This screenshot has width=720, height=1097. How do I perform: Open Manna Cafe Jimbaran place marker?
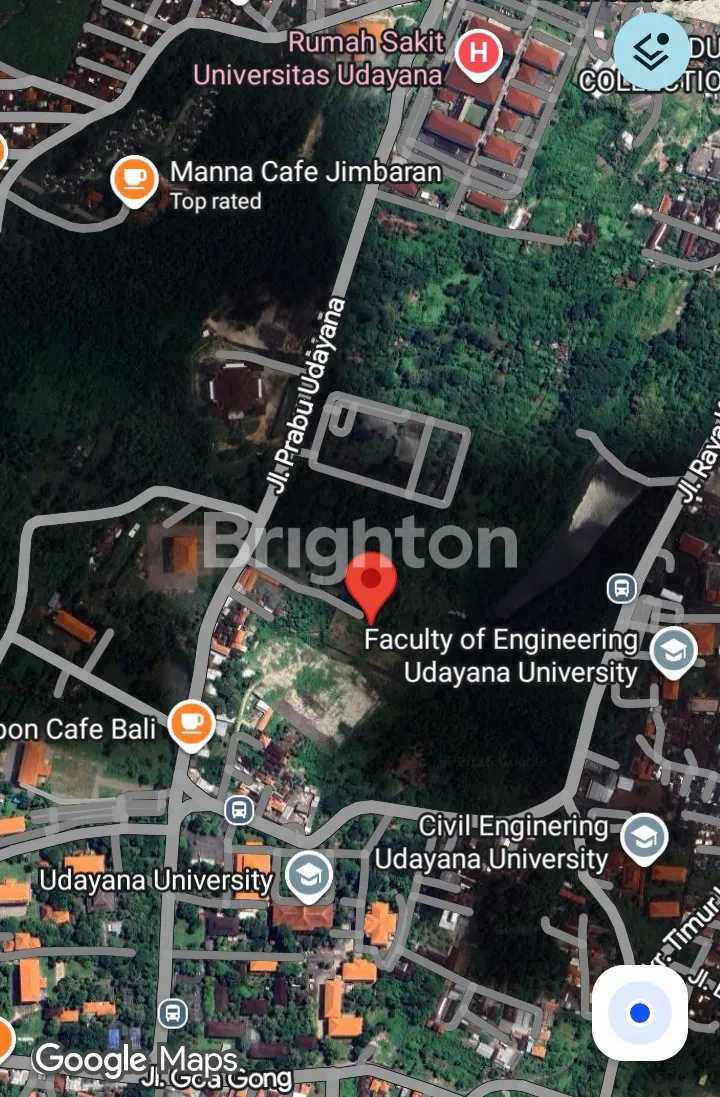(x=134, y=178)
